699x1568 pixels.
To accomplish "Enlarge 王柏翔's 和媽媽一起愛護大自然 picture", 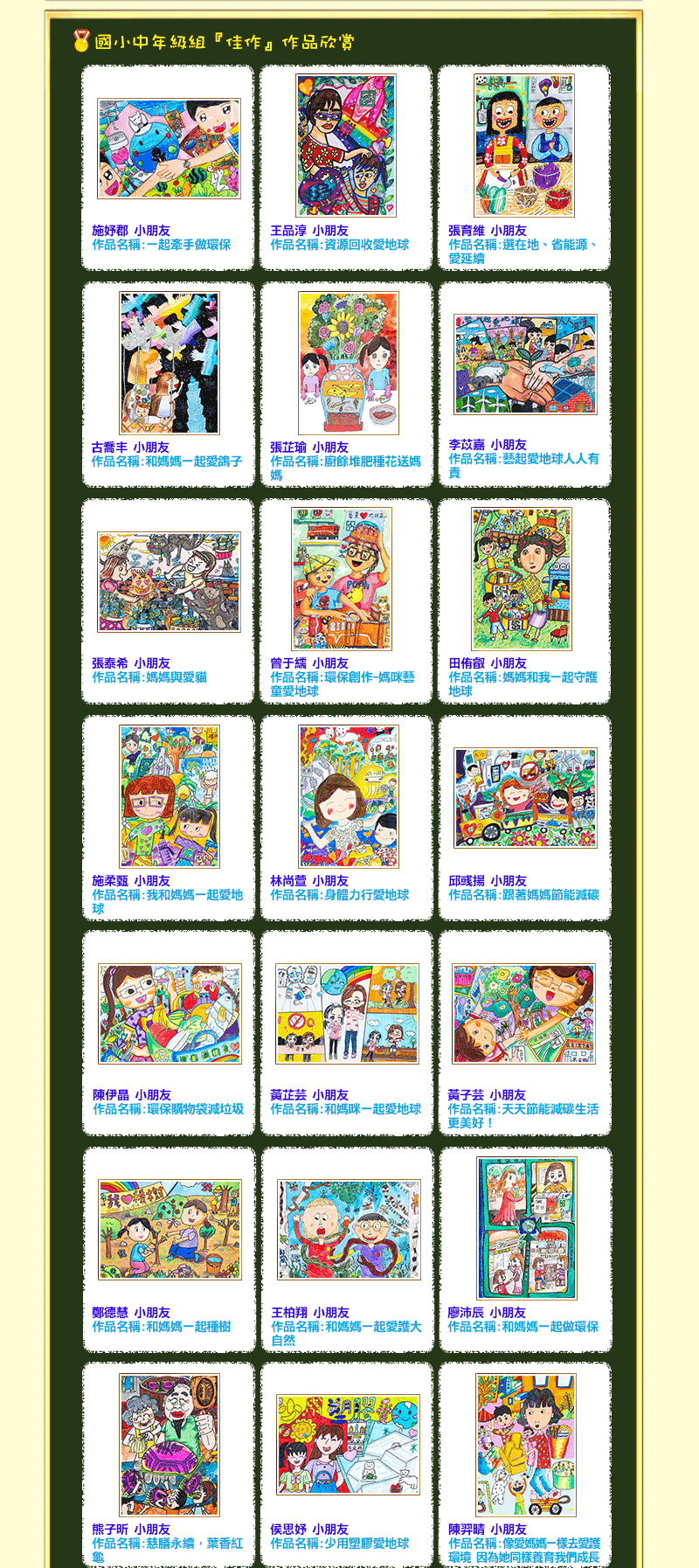I will [x=349, y=1230].
